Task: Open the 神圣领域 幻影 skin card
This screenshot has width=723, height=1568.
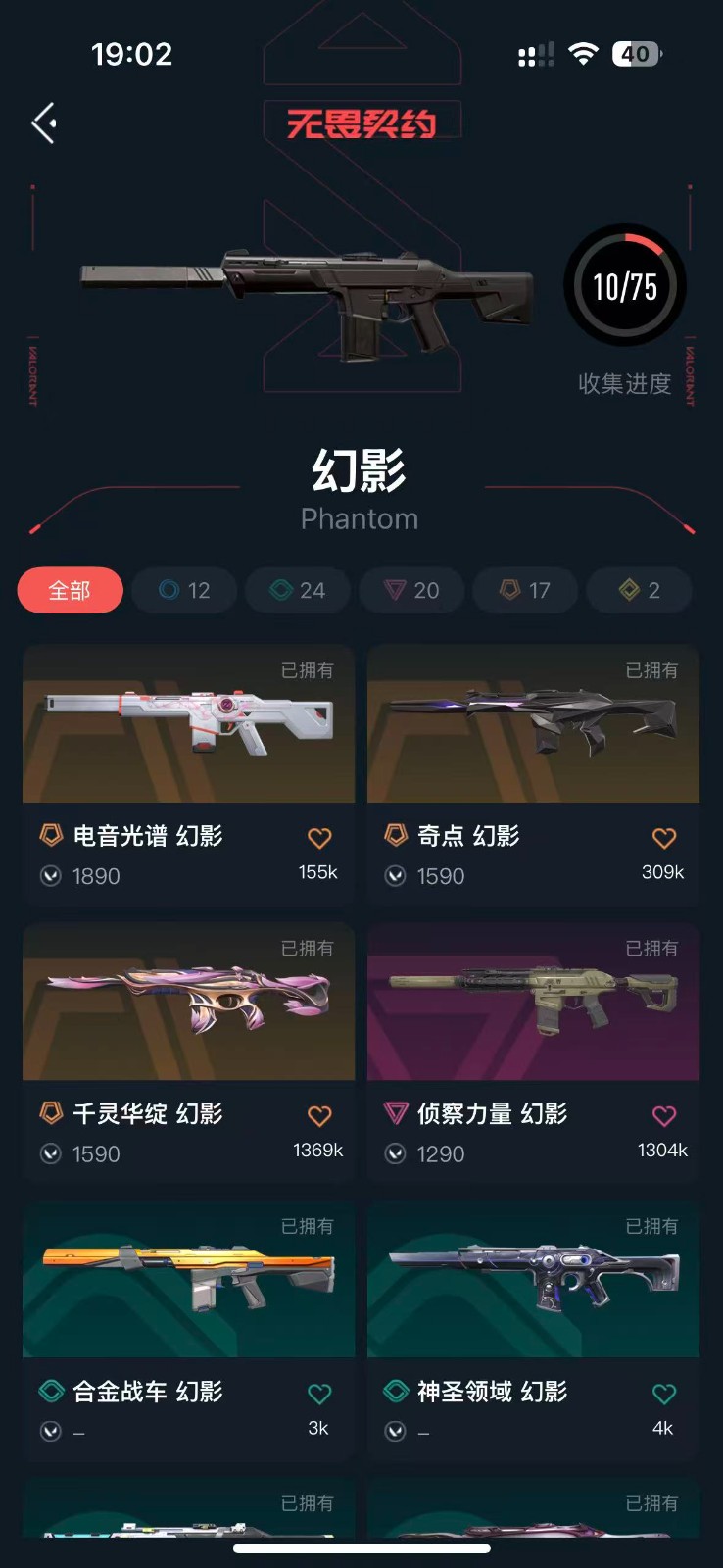Action: pyautogui.click(x=533, y=1280)
